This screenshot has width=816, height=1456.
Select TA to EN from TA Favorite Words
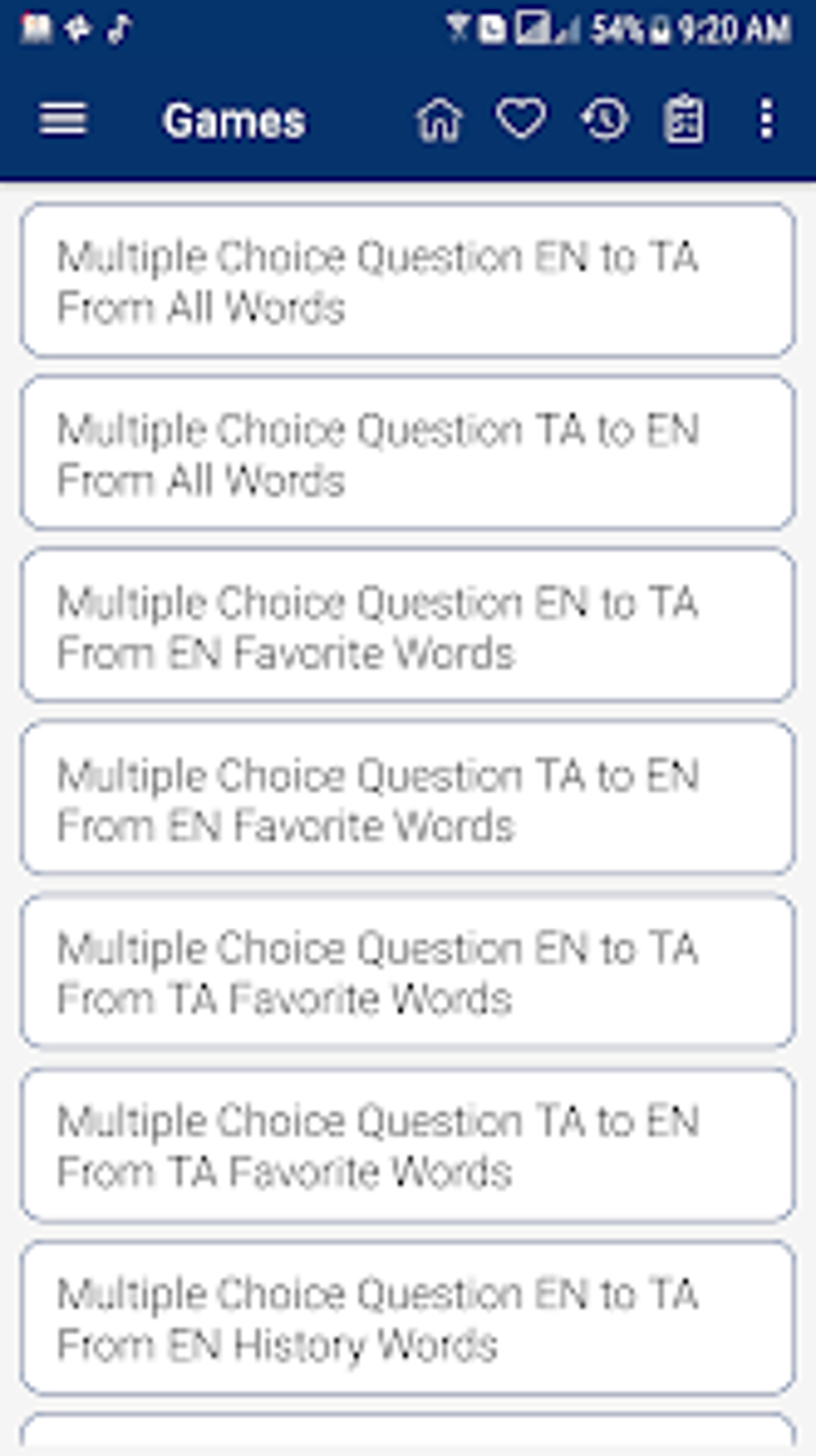click(408, 1145)
